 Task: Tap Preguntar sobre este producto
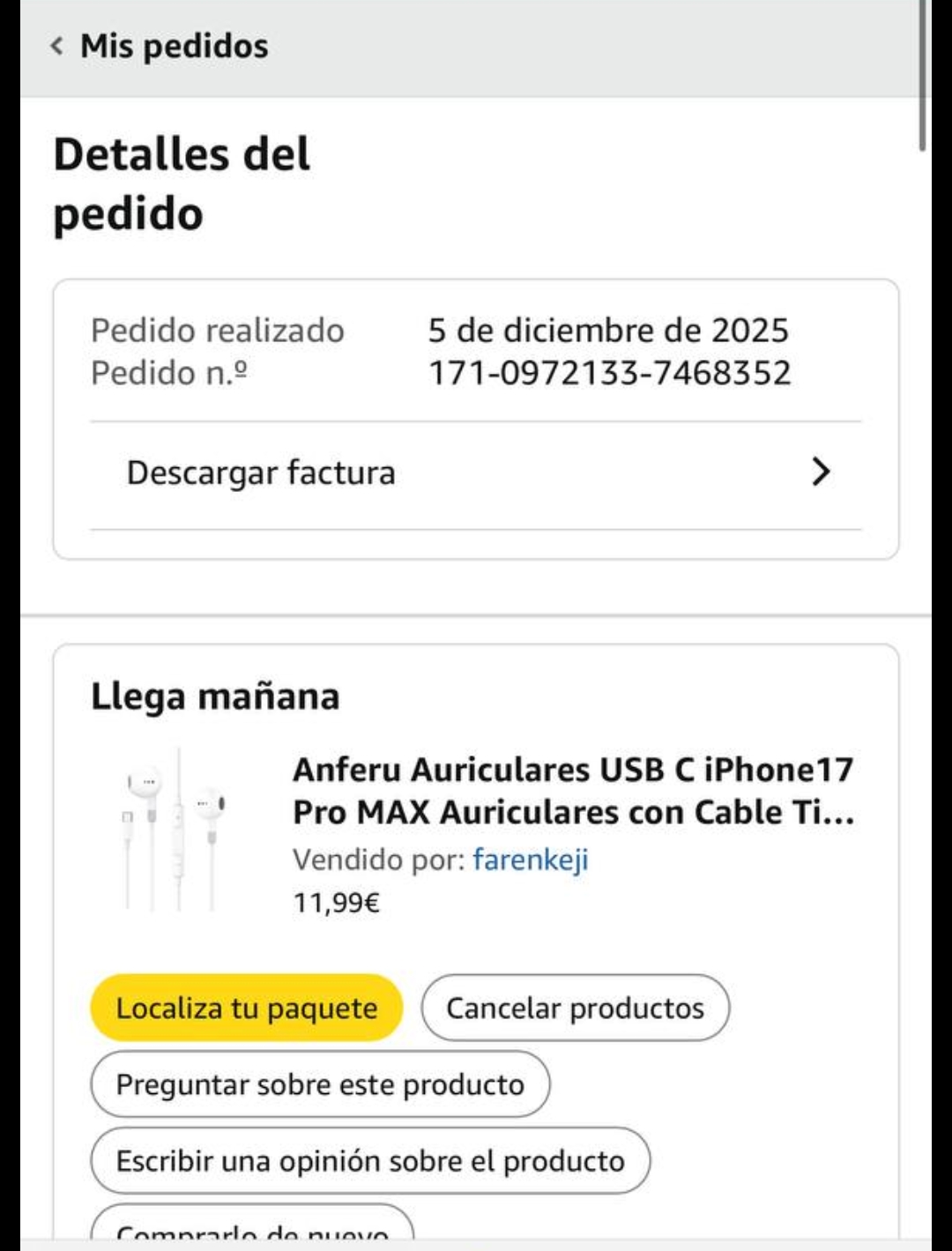point(320,1084)
